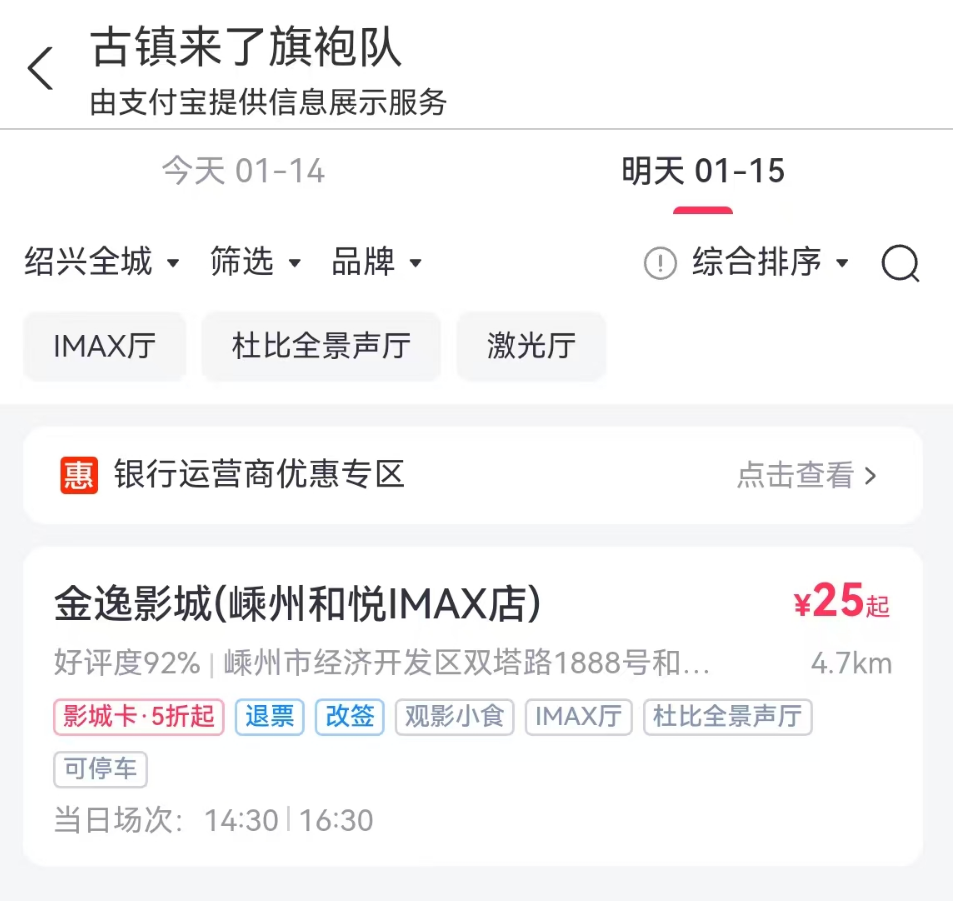961x901 pixels.
Task: Select the 杜比全景声厅 filter chip
Action: [x=321, y=347]
